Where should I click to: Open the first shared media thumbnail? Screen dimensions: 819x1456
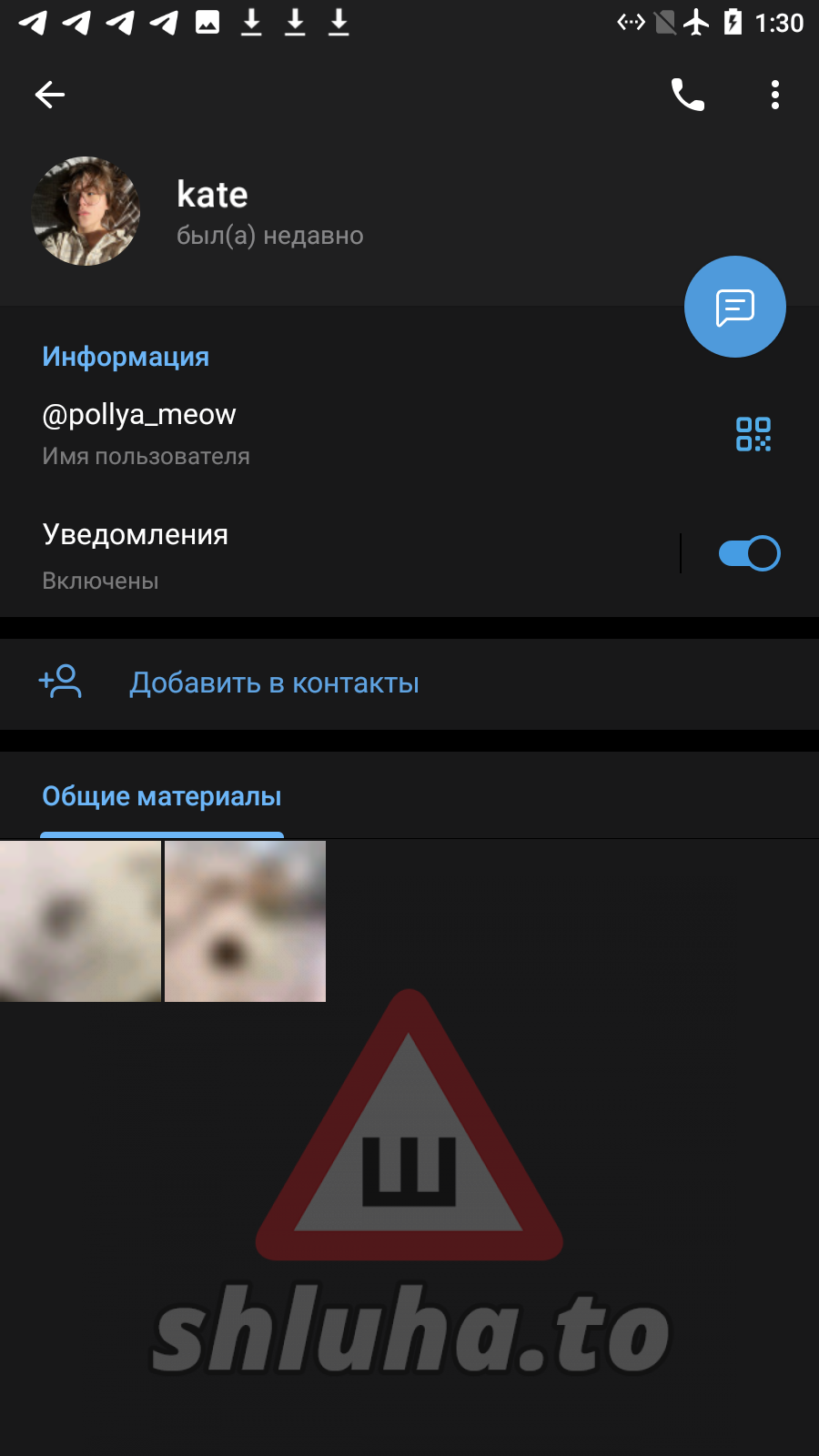tap(80, 921)
